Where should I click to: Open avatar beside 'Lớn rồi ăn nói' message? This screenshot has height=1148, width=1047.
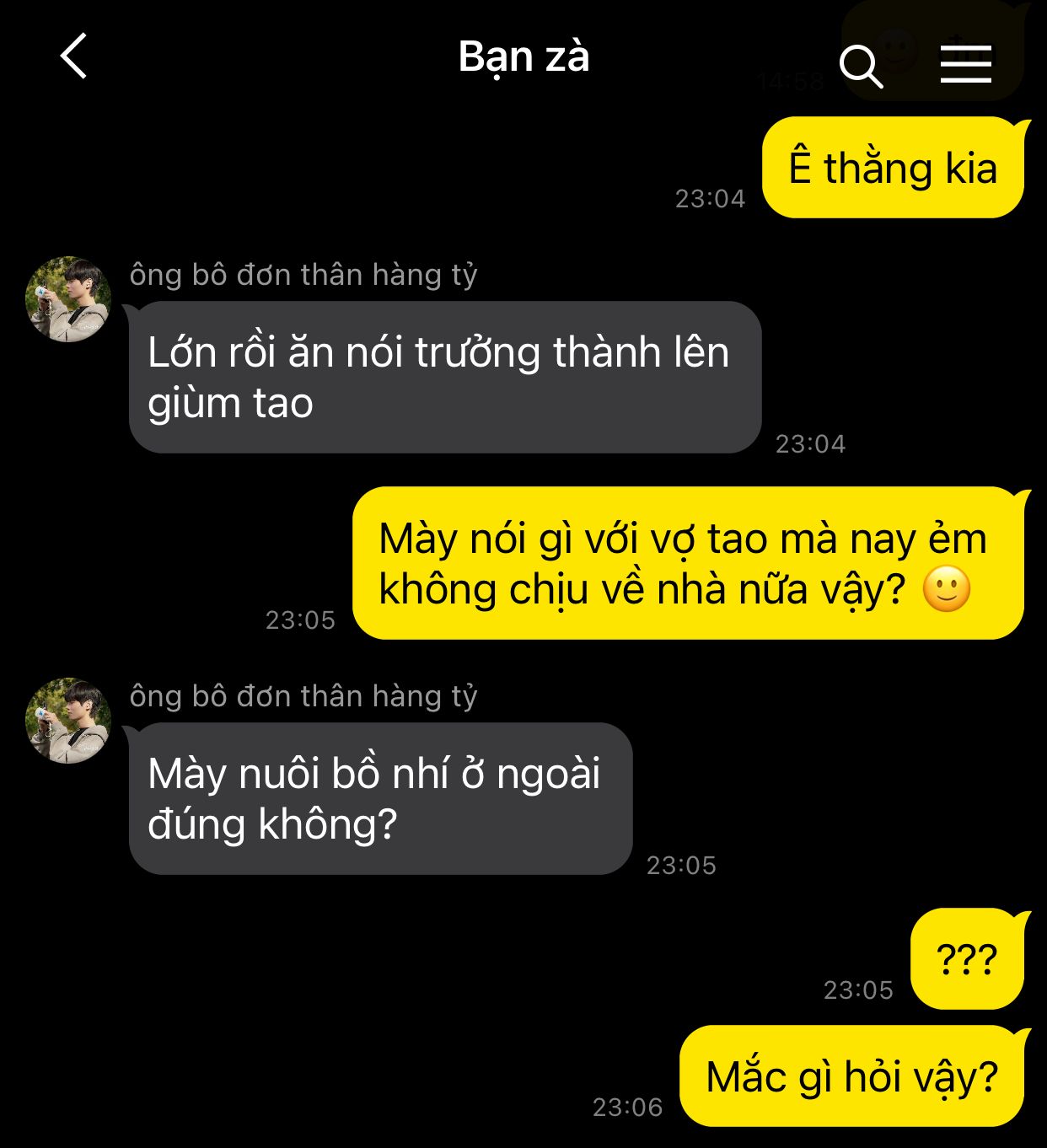[x=68, y=299]
